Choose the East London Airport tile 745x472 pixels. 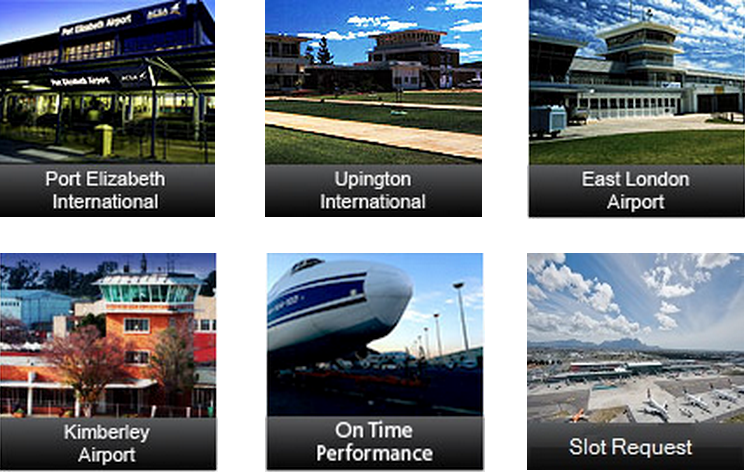click(636, 108)
